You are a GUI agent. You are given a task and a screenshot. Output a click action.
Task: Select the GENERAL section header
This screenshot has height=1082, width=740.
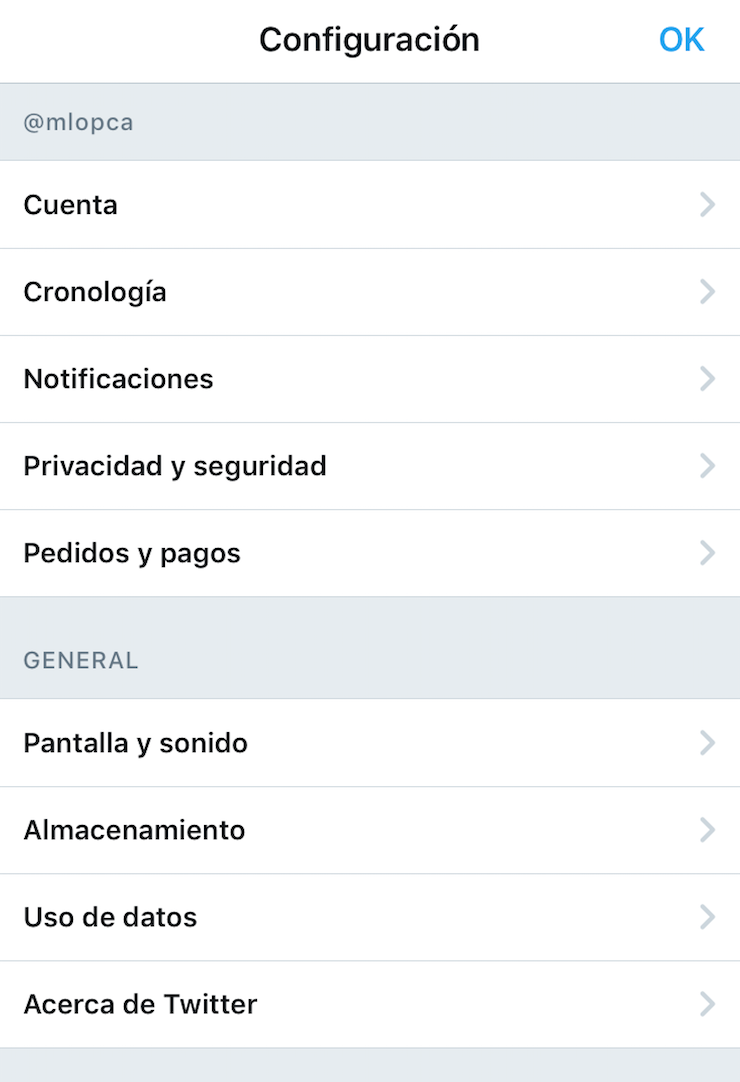click(x=80, y=660)
